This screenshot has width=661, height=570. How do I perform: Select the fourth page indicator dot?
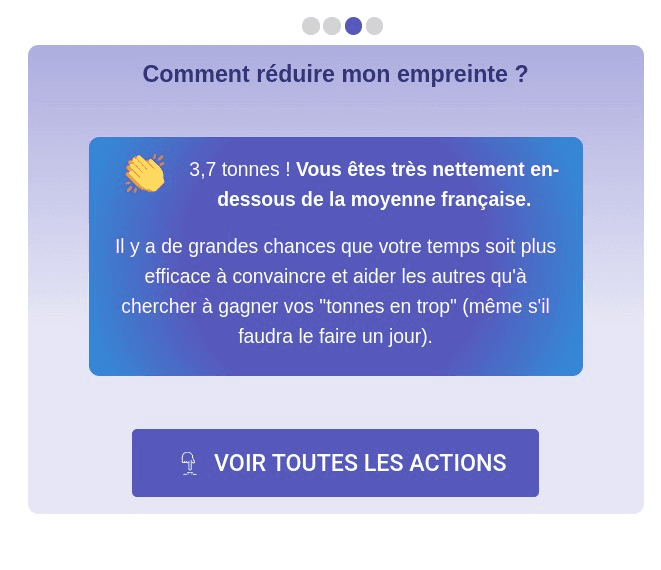(374, 26)
